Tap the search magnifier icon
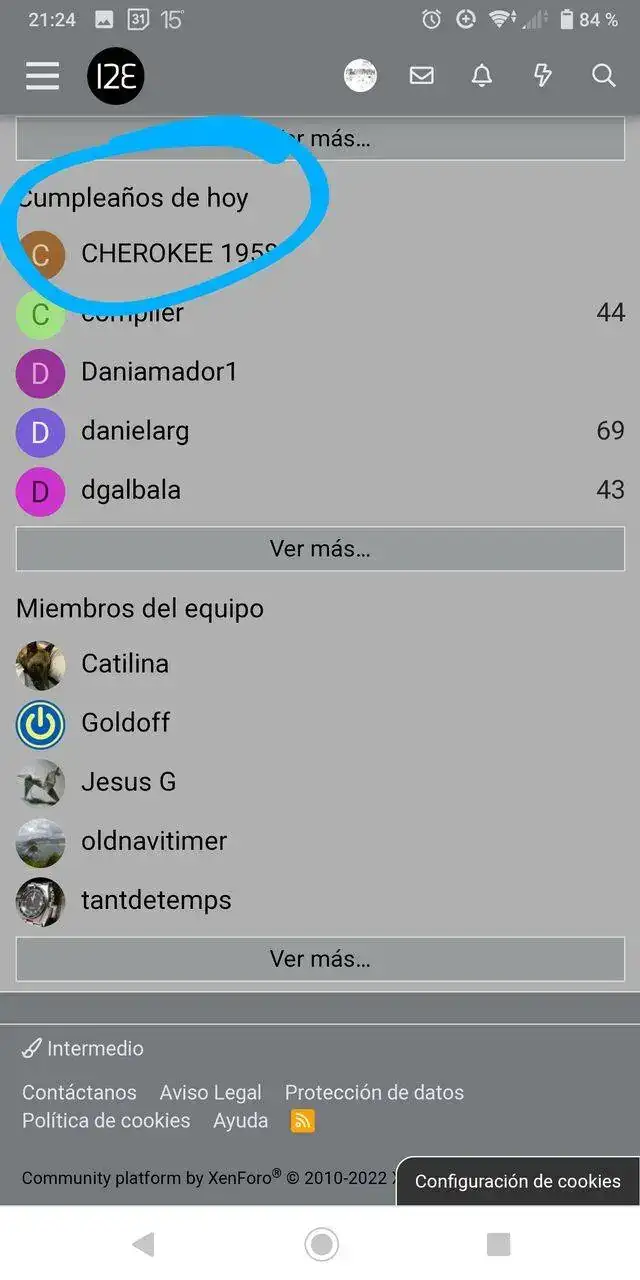 (x=603, y=76)
